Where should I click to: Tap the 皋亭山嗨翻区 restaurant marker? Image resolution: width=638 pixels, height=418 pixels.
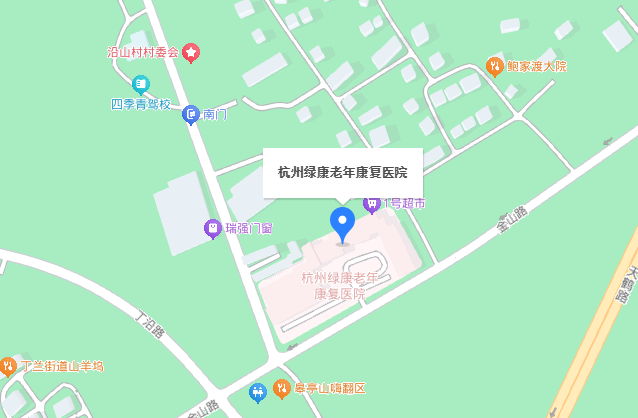281,388
